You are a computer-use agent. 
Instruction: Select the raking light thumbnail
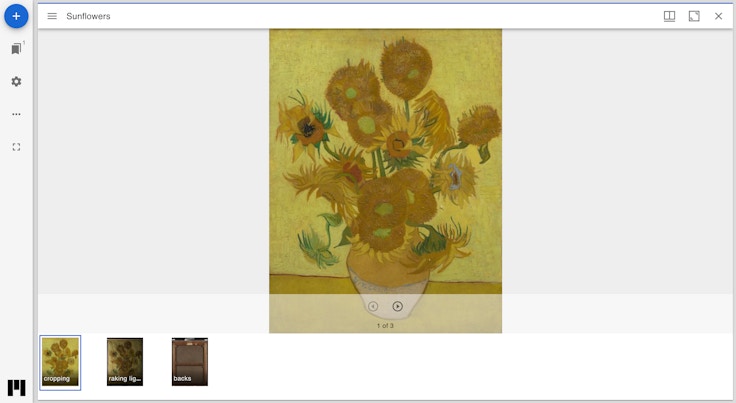point(125,362)
